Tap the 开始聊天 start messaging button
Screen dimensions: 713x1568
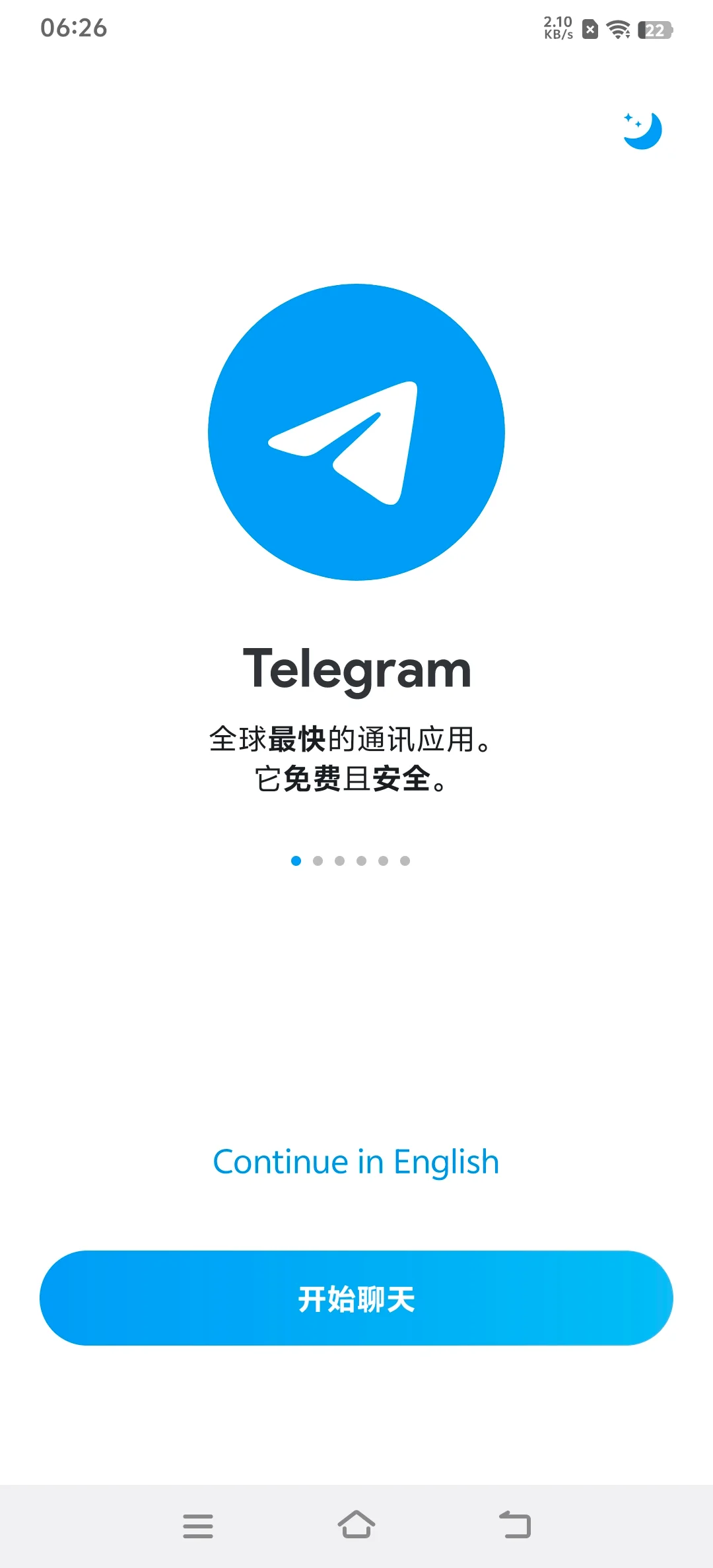point(356,1298)
